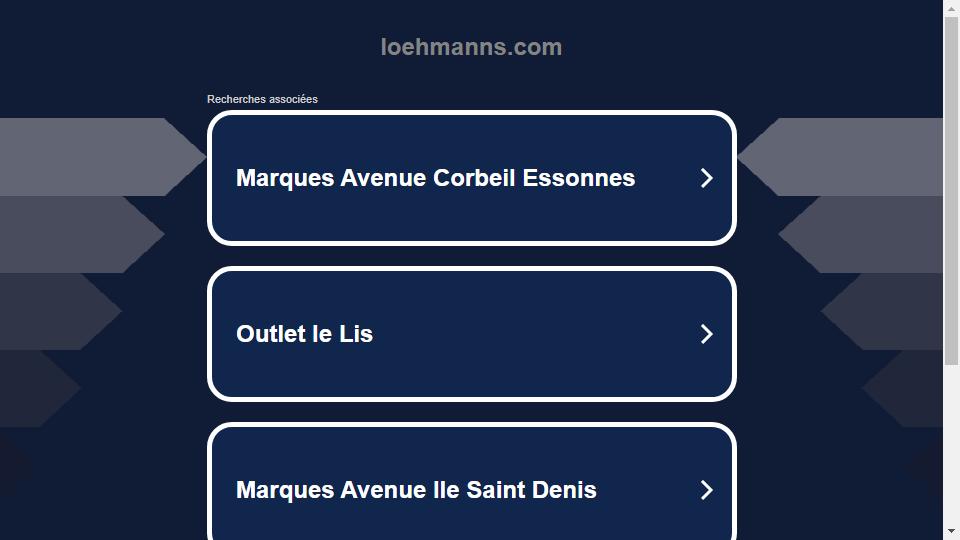The image size is (960, 540).
Task: Tap the scrollbar up arrow
Action: 951,8
